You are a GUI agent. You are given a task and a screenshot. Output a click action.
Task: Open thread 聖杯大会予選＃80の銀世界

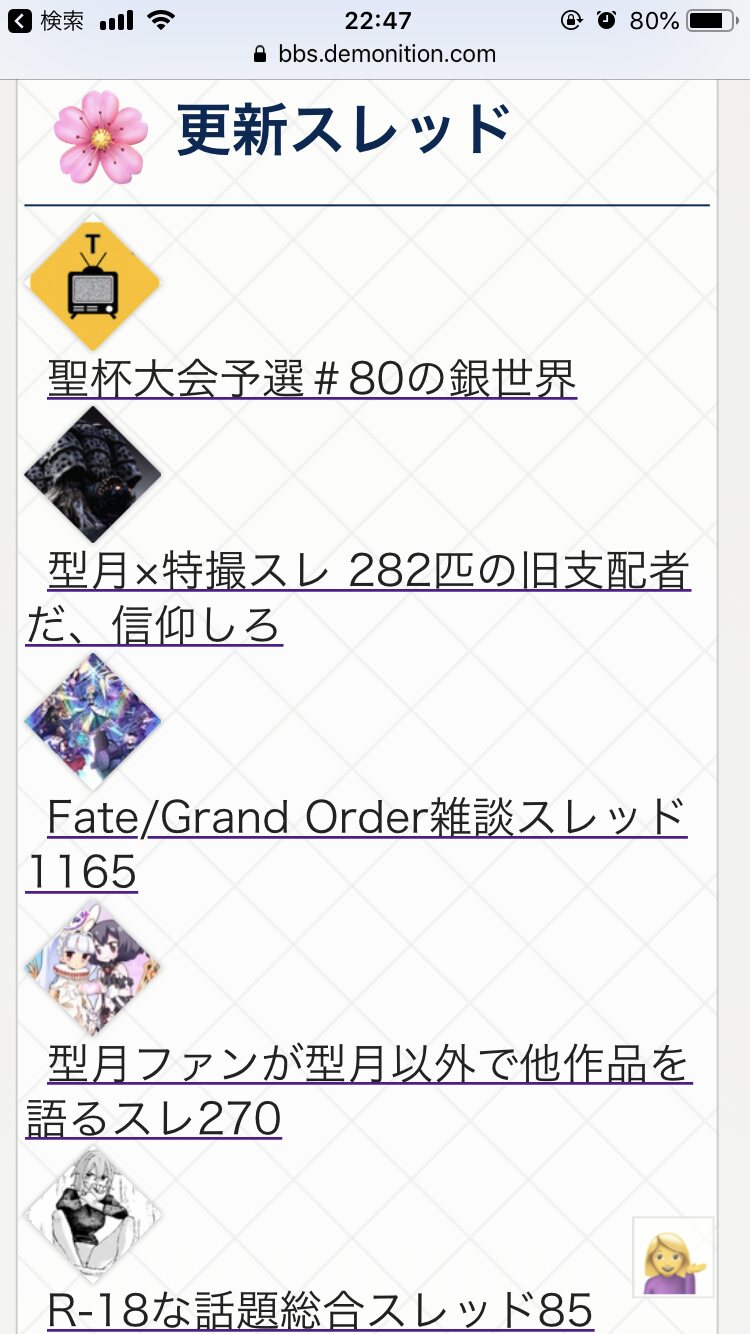pyautogui.click(x=312, y=379)
